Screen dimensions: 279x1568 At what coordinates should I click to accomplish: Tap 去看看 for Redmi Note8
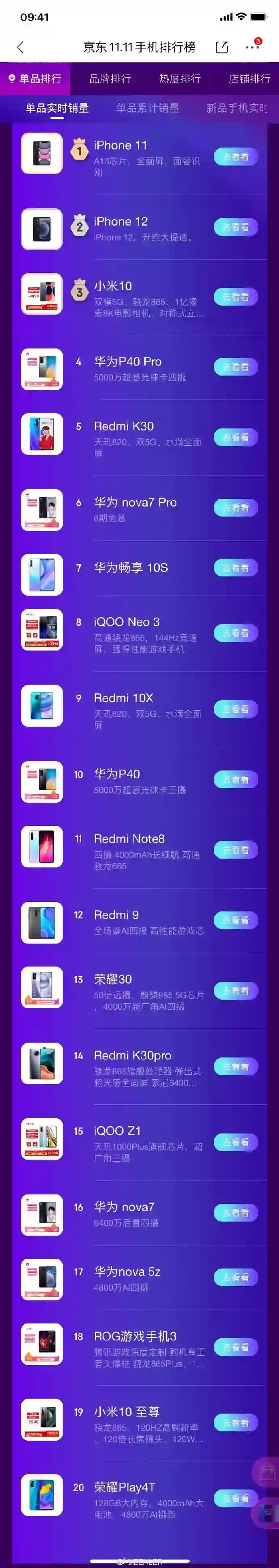tap(236, 850)
